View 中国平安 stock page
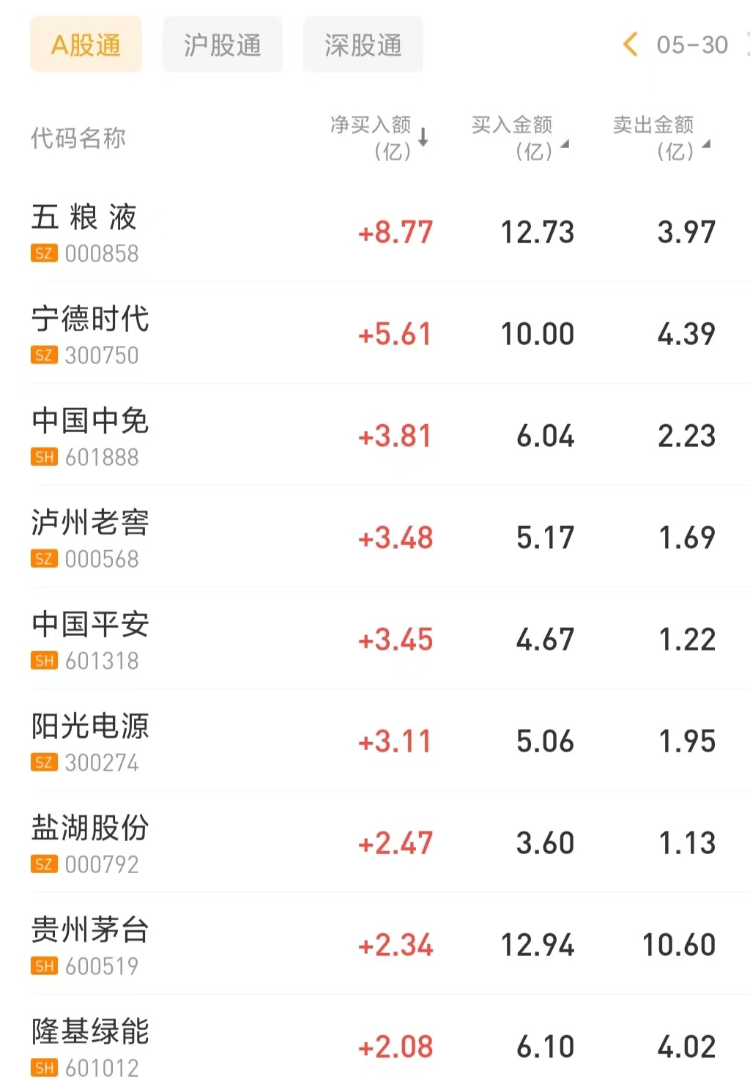 point(90,640)
